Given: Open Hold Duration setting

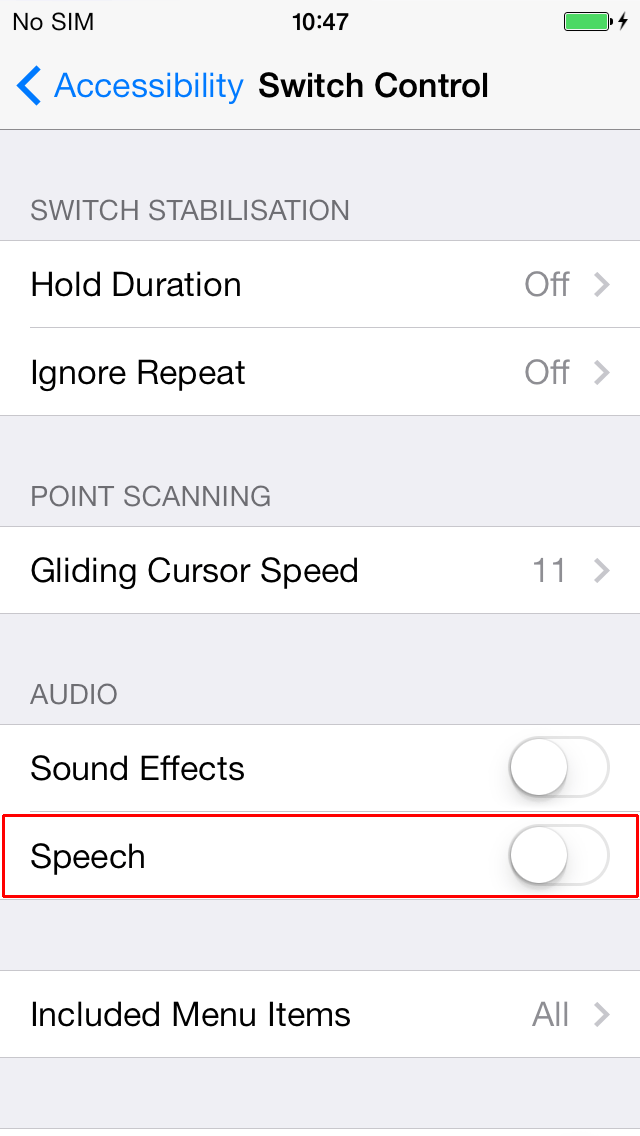Looking at the screenshot, I should [x=320, y=284].
